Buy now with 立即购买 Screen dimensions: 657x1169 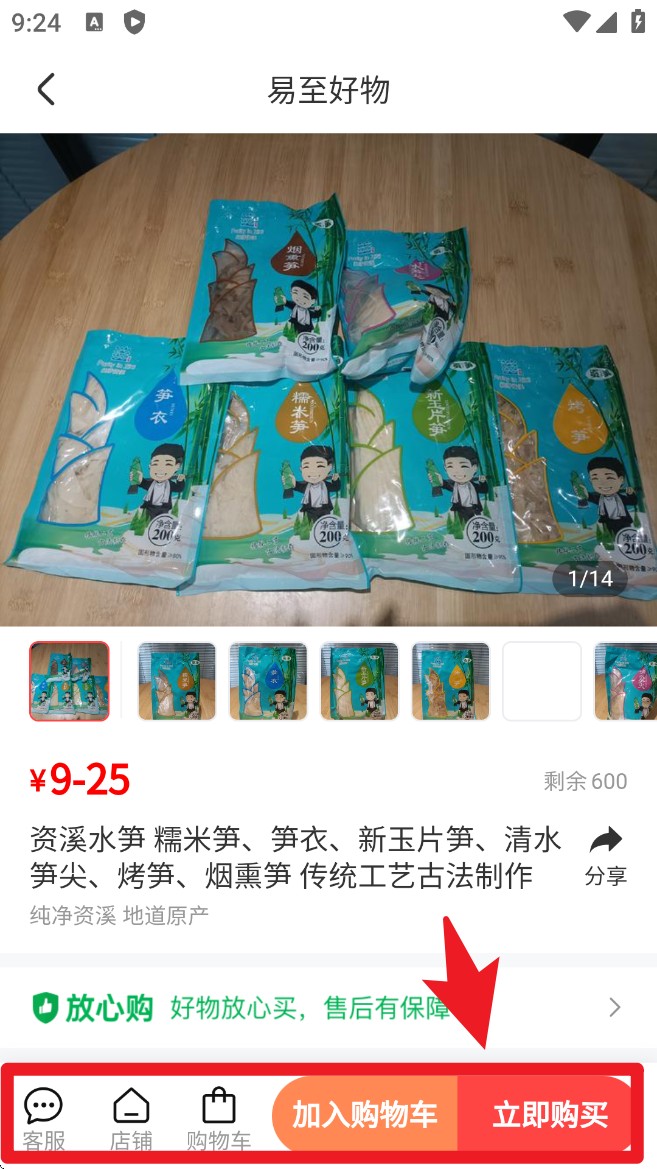tap(549, 1114)
